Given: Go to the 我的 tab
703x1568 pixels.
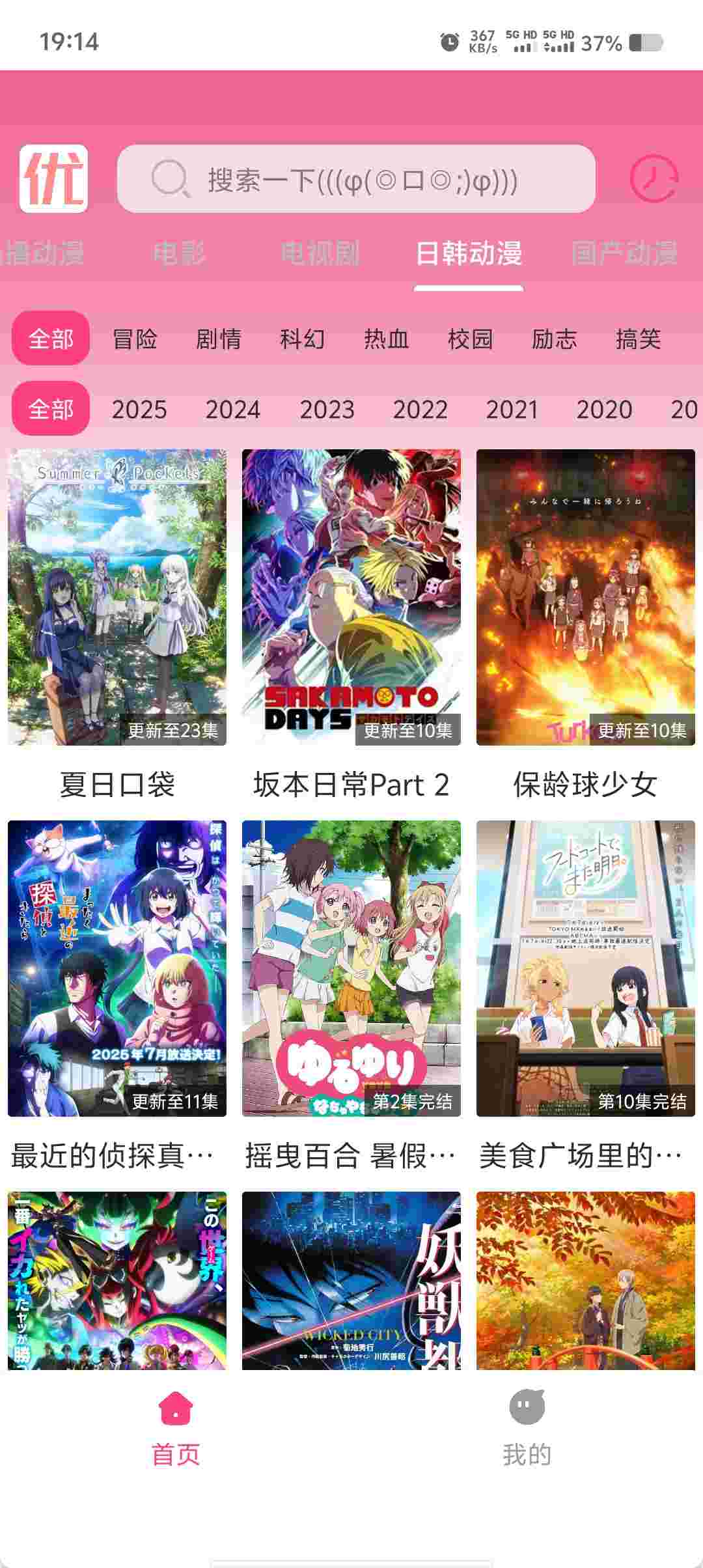Looking at the screenshot, I should (527, 1426).
